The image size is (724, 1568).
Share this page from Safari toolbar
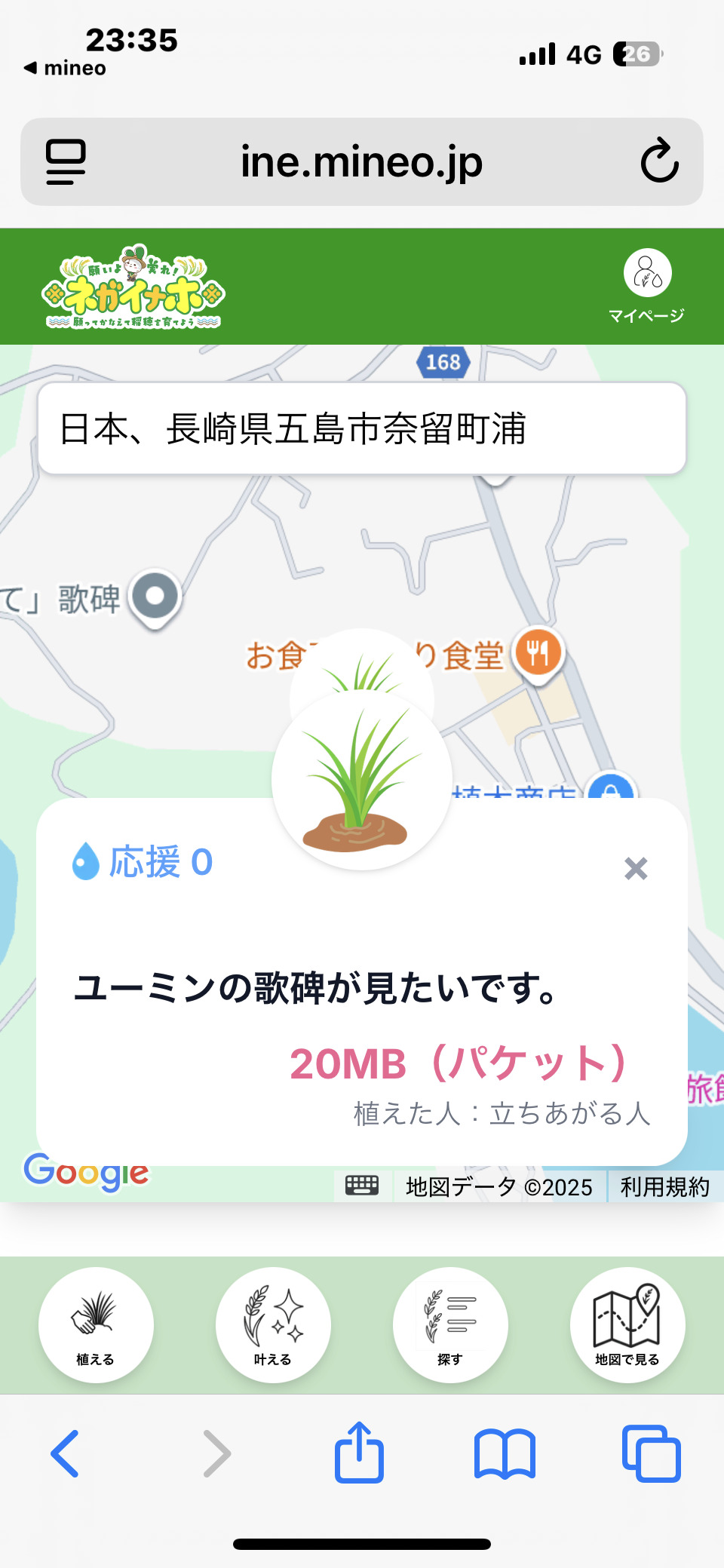[359, 1453]
